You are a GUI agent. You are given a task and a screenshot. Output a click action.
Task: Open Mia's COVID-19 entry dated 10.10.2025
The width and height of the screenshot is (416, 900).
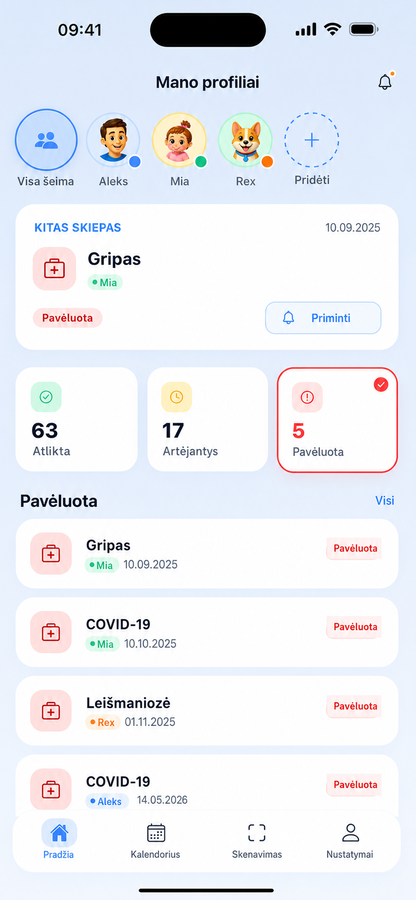point(207,633)
